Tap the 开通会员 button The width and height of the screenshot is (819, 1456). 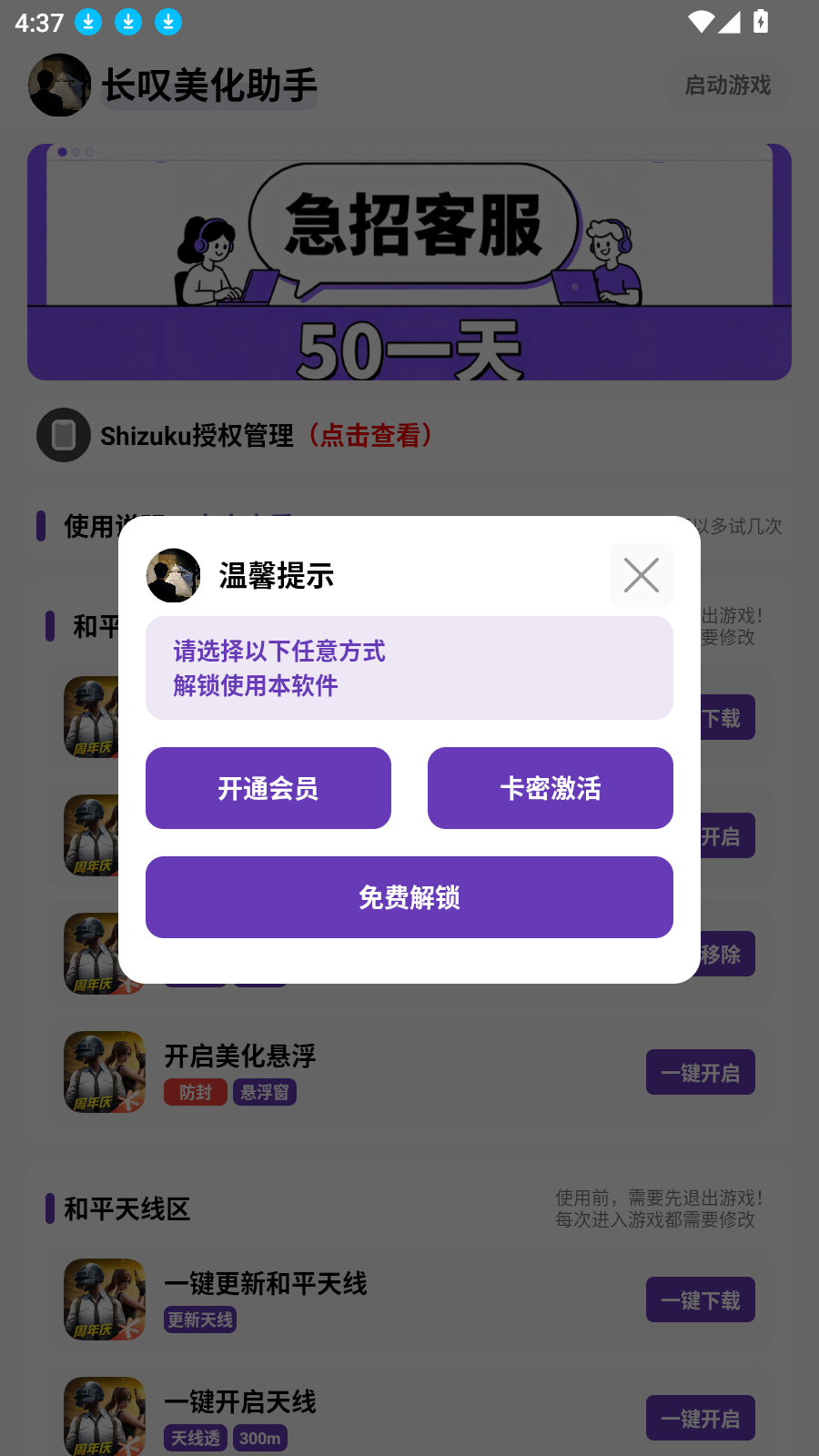pos(268,788)
